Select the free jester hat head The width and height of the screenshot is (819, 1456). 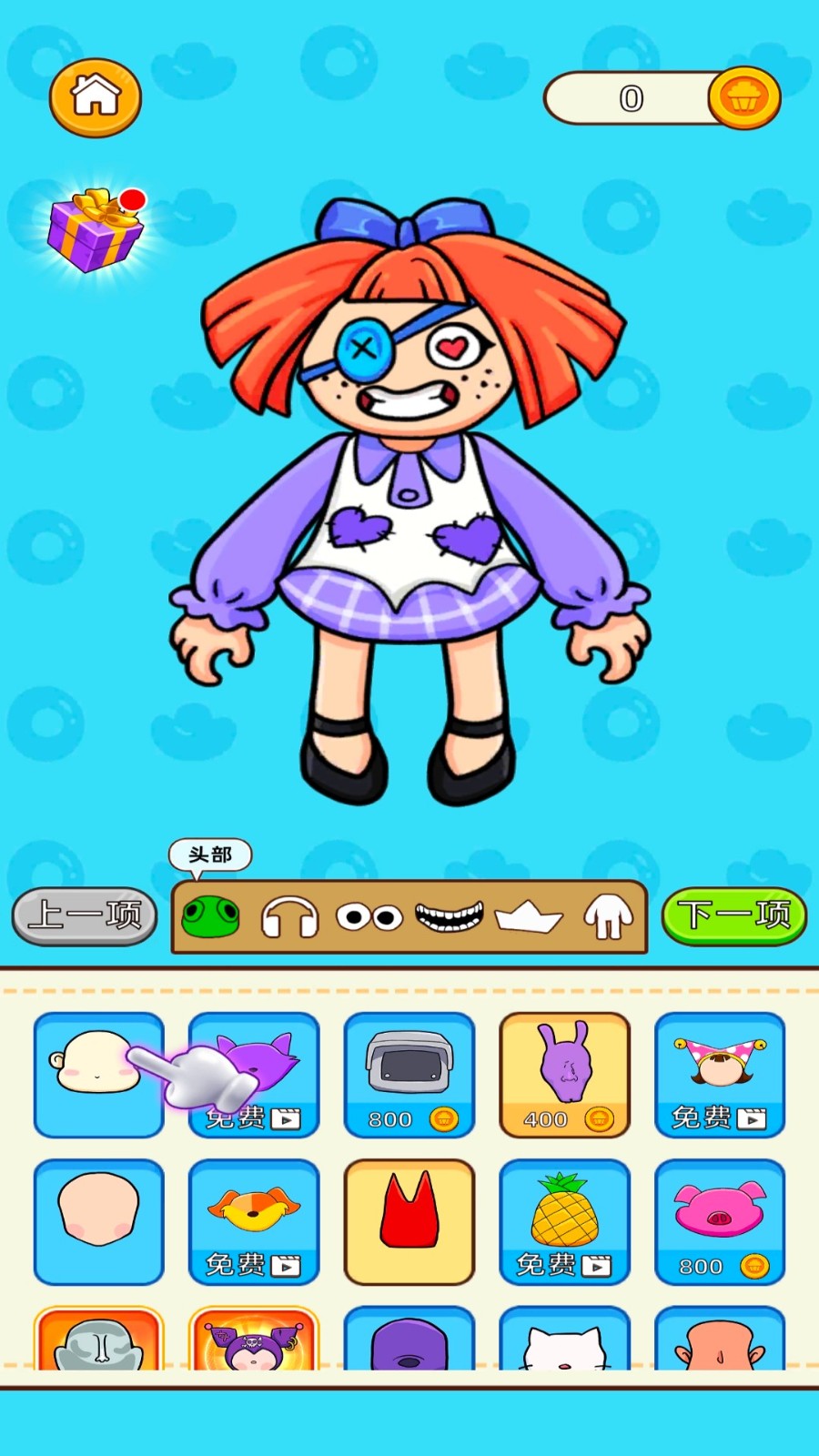(x=720, y=1075)
